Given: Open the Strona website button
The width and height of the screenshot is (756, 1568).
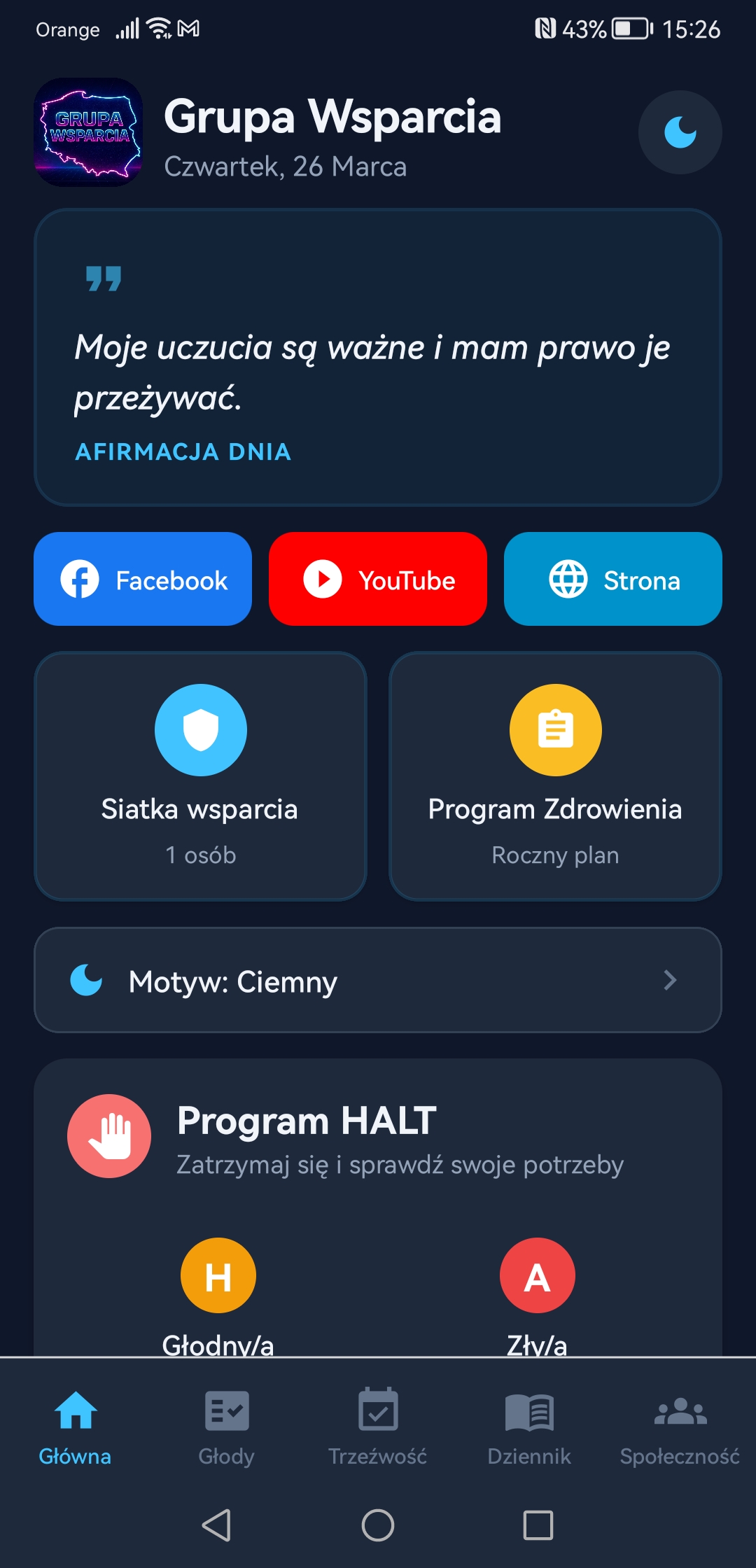Looking at the screenshot, I should [x=612, y=579].
